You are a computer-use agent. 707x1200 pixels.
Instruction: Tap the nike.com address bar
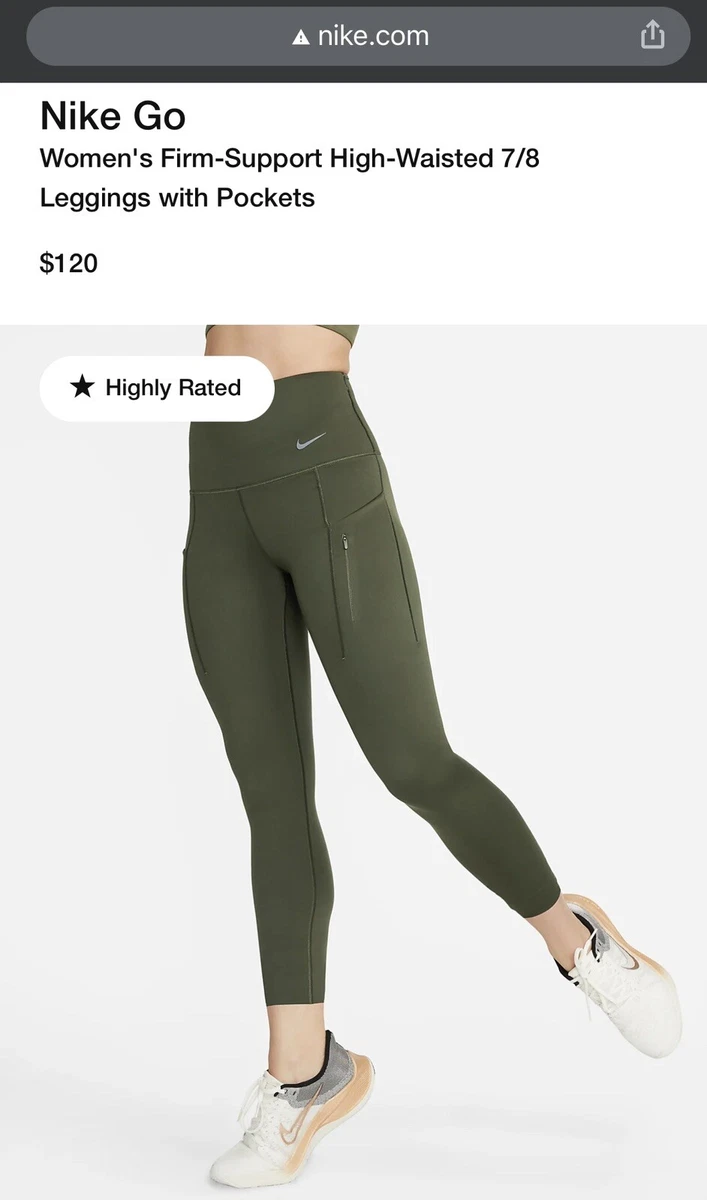[358, 37]
